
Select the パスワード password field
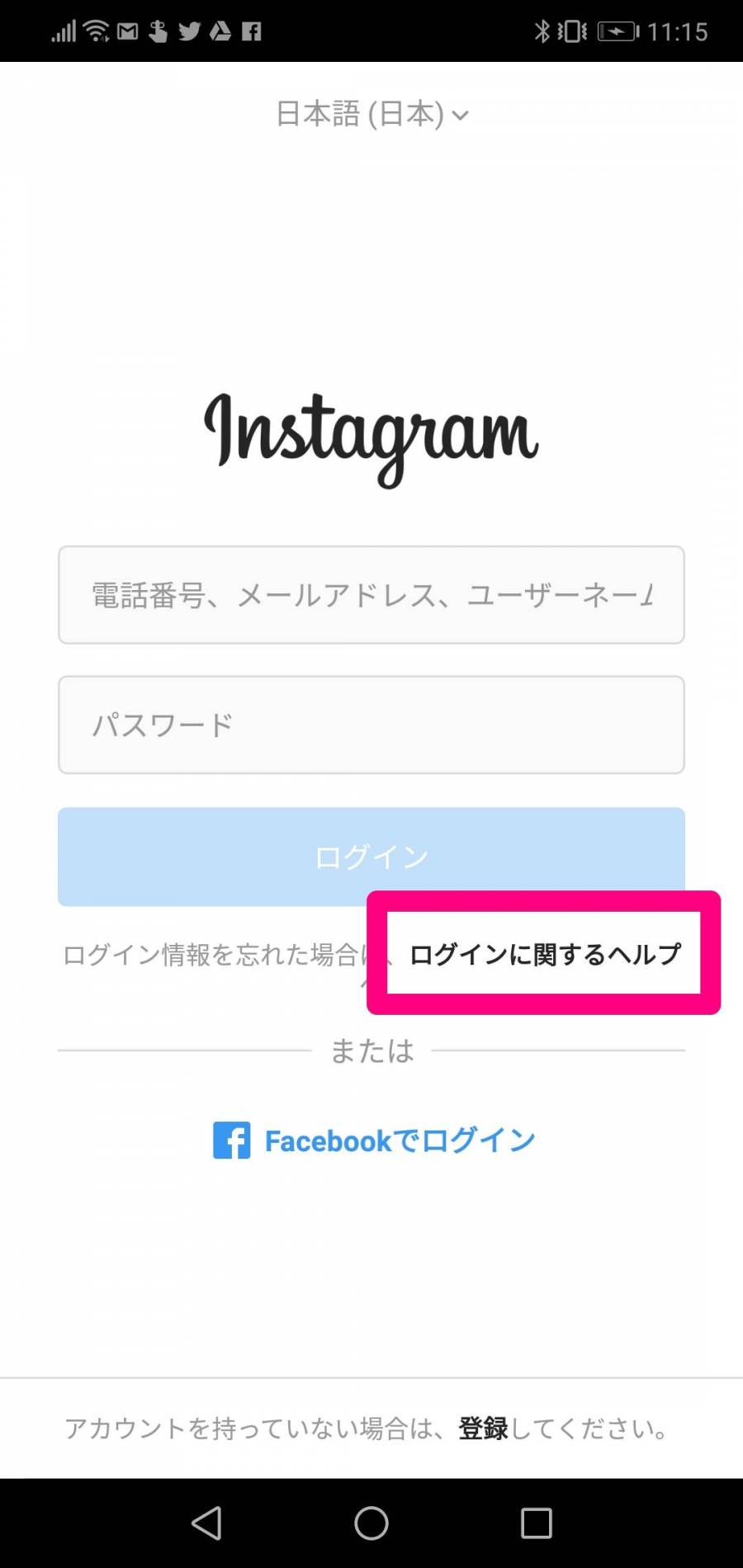point(371,725)
